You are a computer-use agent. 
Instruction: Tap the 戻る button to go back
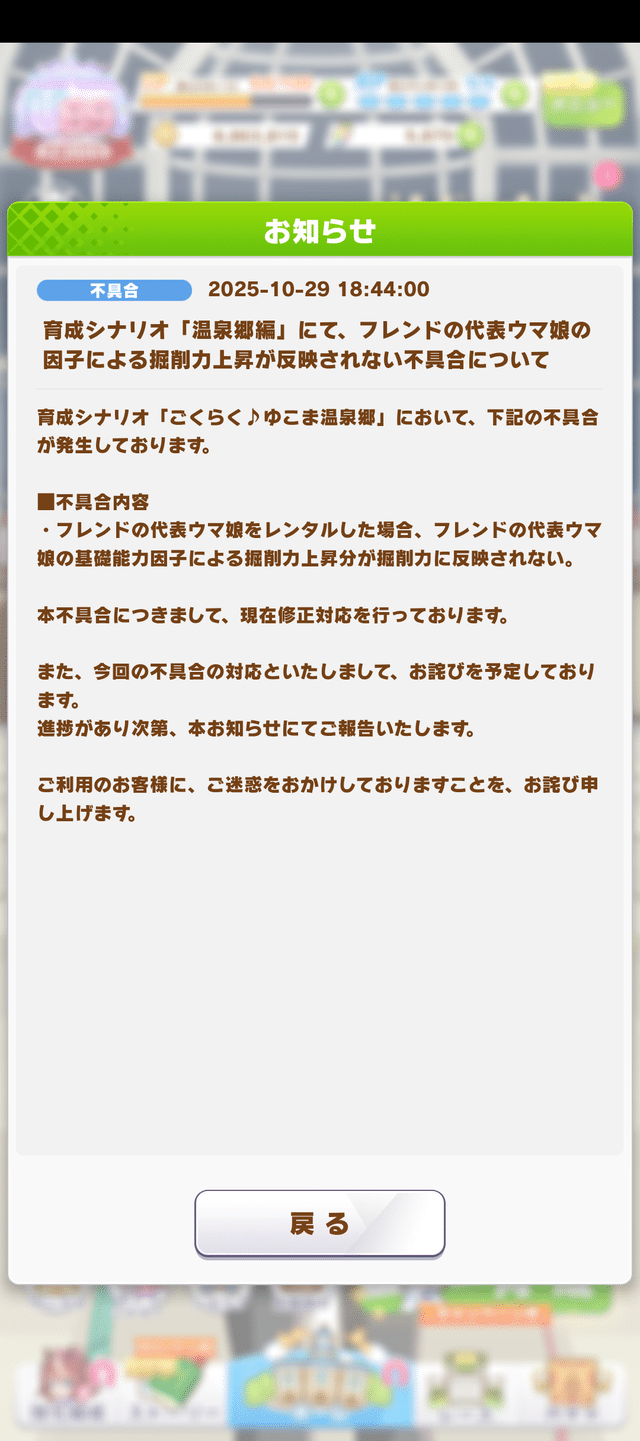(x=319, y=1223)
